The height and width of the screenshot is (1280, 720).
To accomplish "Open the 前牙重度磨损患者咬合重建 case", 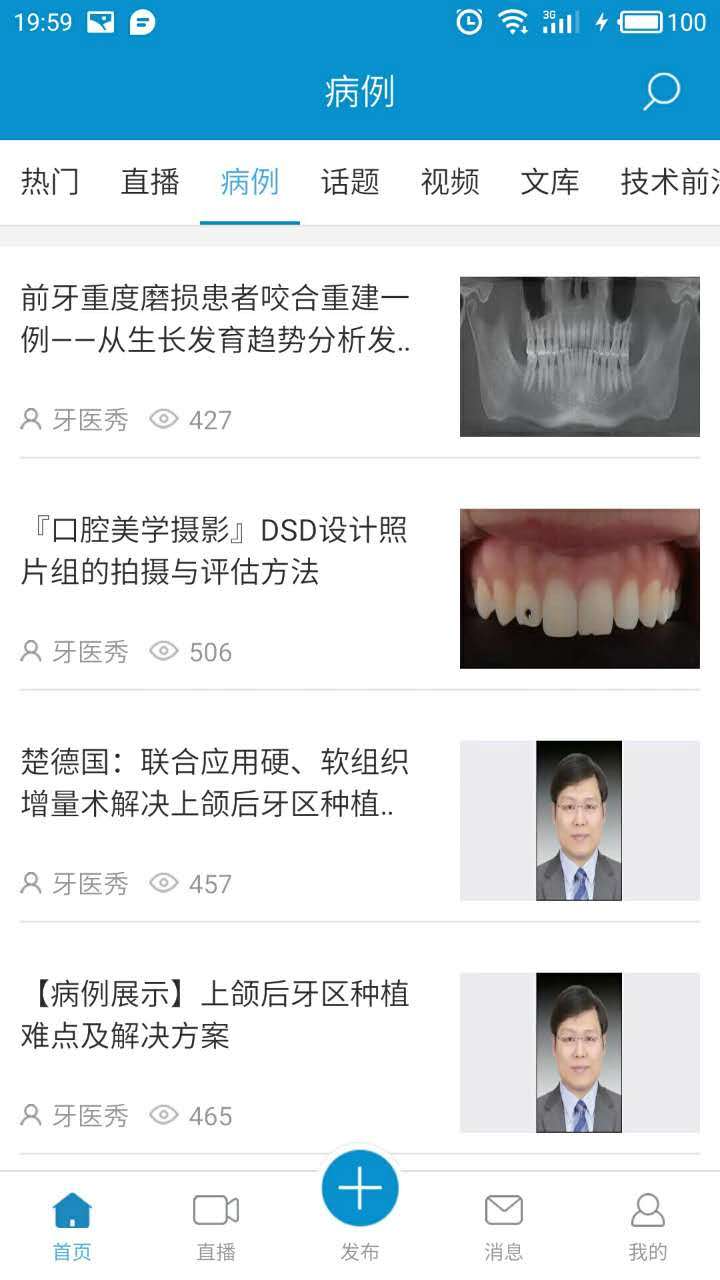I will pyautogui.click(x=216, y=319).
